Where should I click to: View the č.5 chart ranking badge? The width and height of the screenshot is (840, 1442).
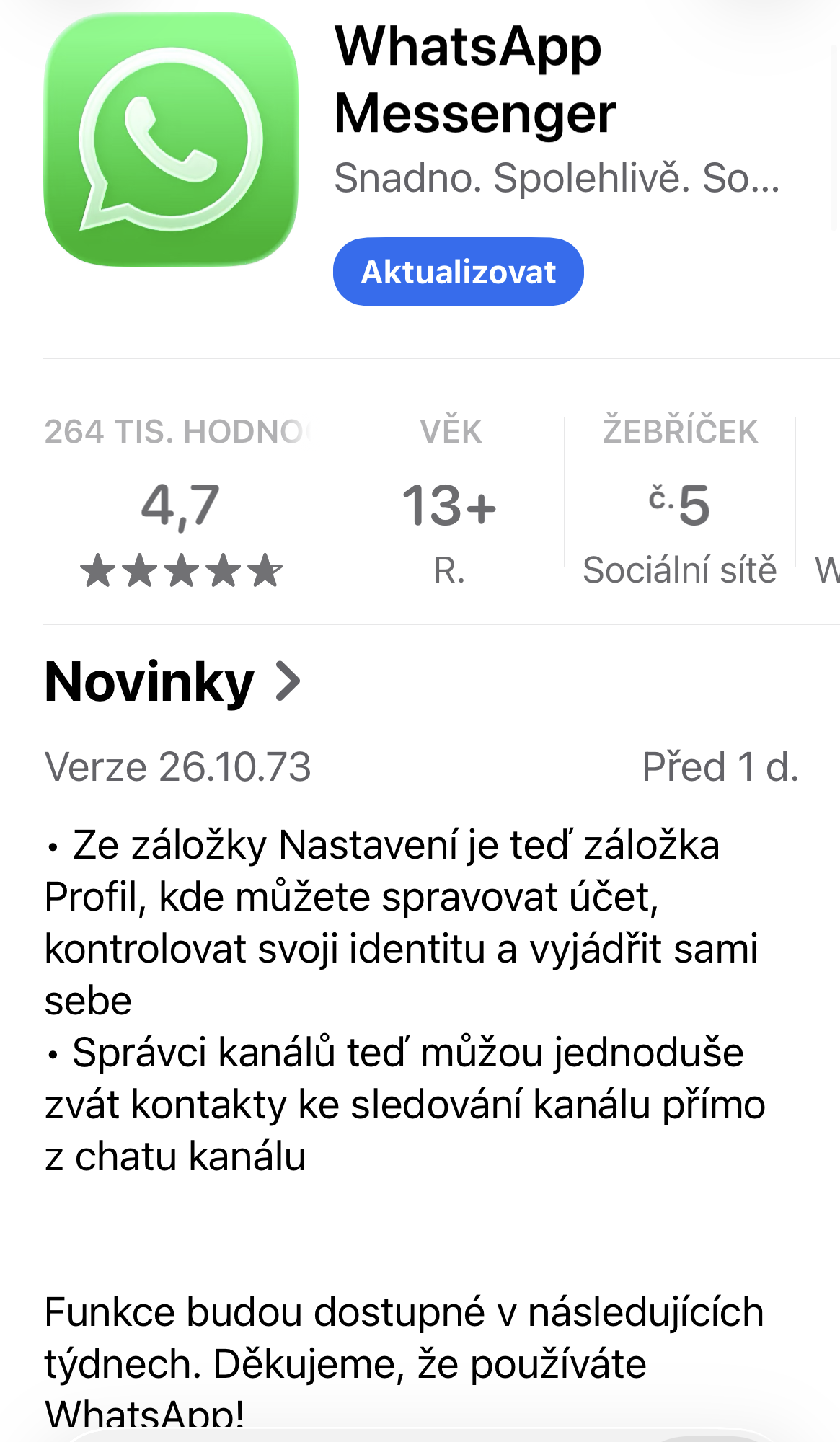(680, 505)
